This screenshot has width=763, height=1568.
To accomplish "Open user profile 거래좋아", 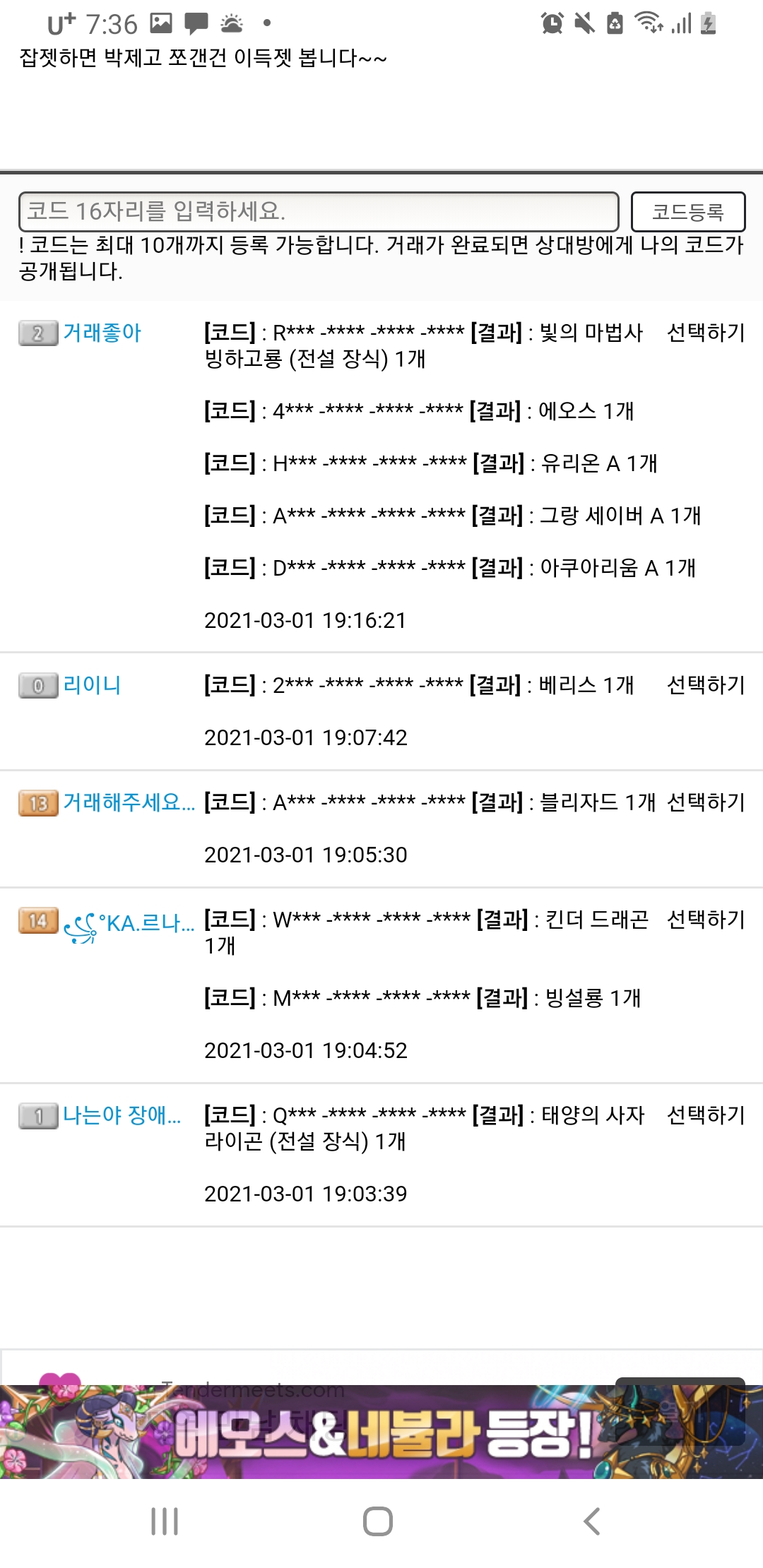I will pos(102,332).
